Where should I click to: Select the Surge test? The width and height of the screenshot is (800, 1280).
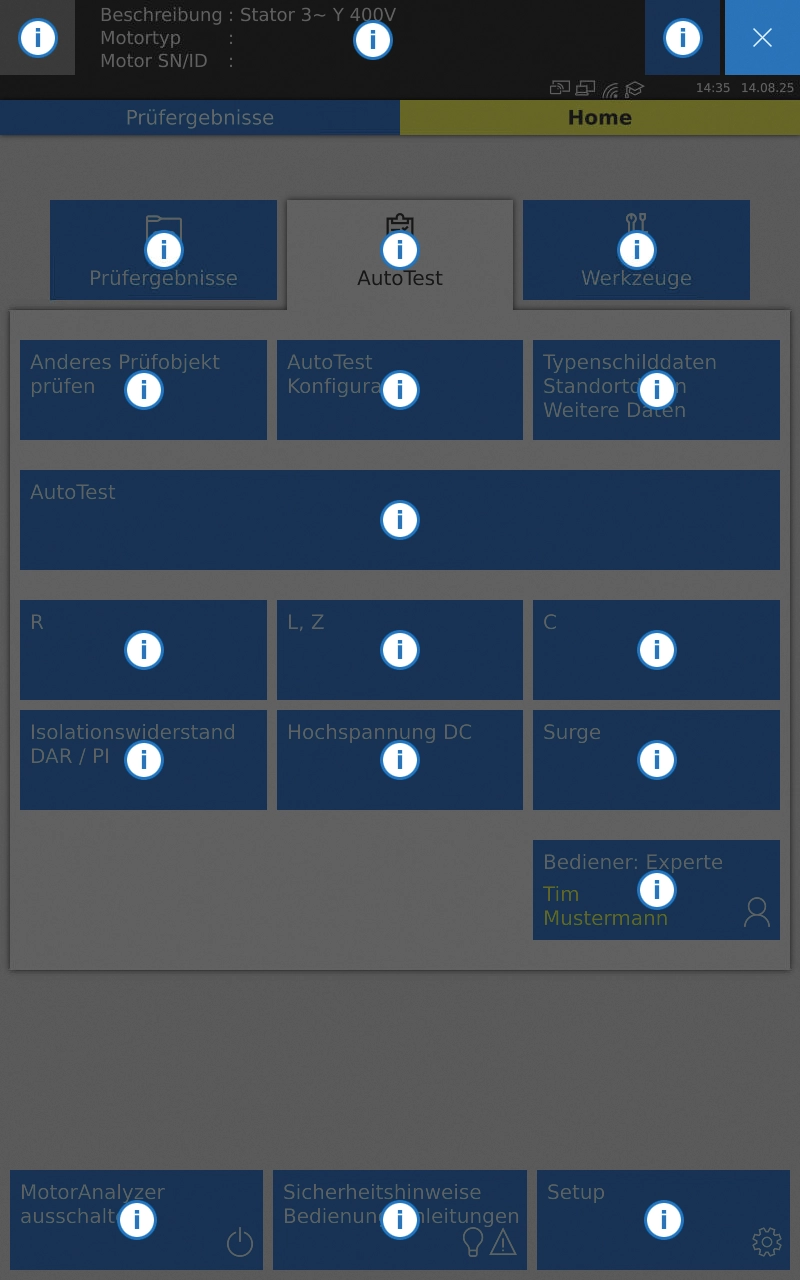point(656,760)
